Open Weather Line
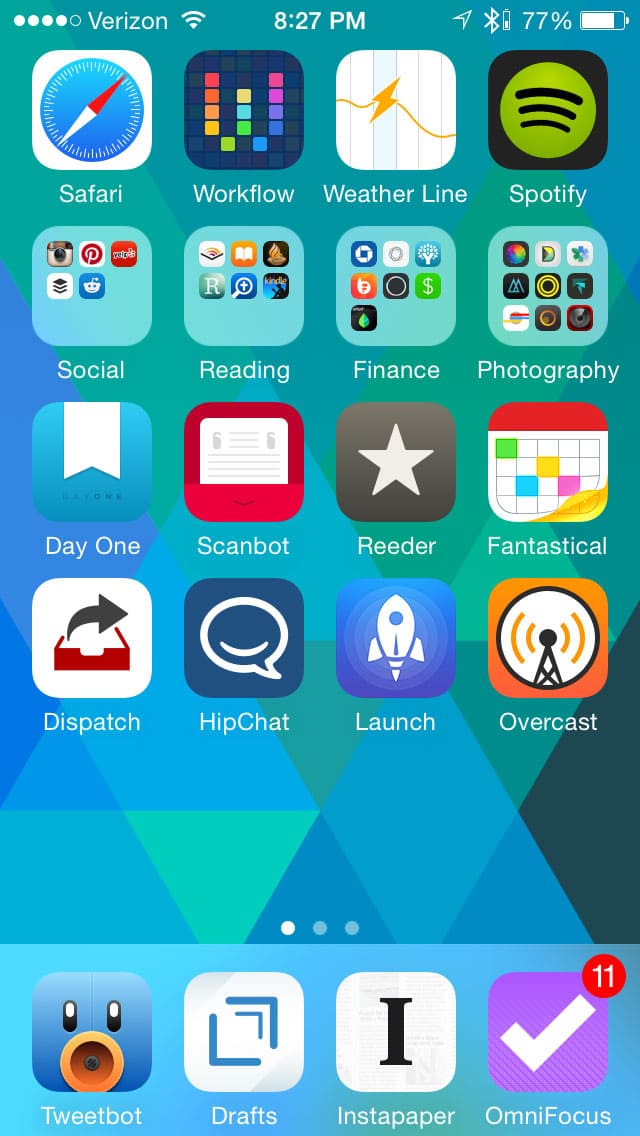The height and width of the screenshot is (1136, 640). click(x=396, y=110)
